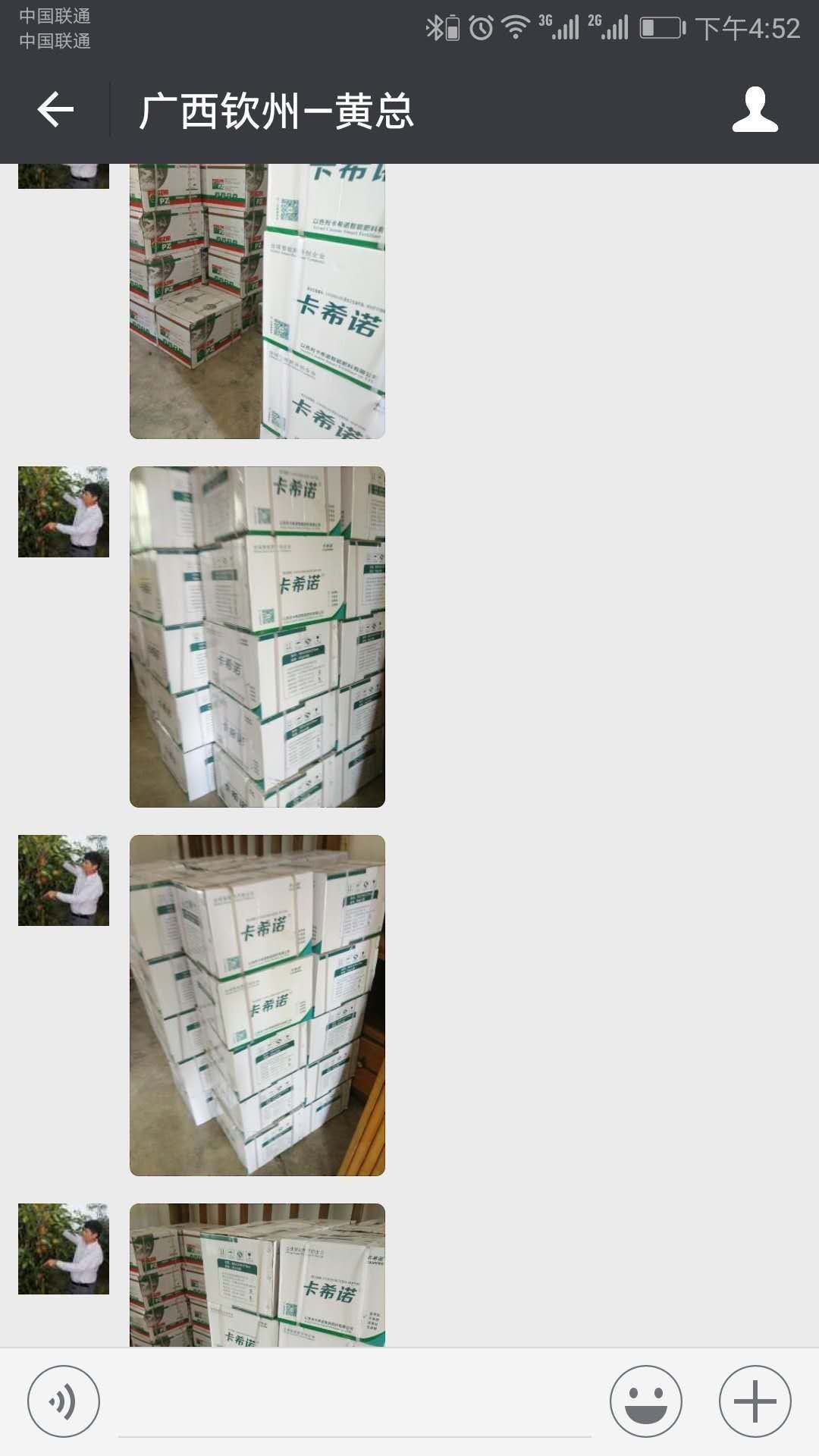Open the emoji sticker panel
The width and height of the screenshot is (819, 1456).
pyautogui.click(x=646, y=1401)
